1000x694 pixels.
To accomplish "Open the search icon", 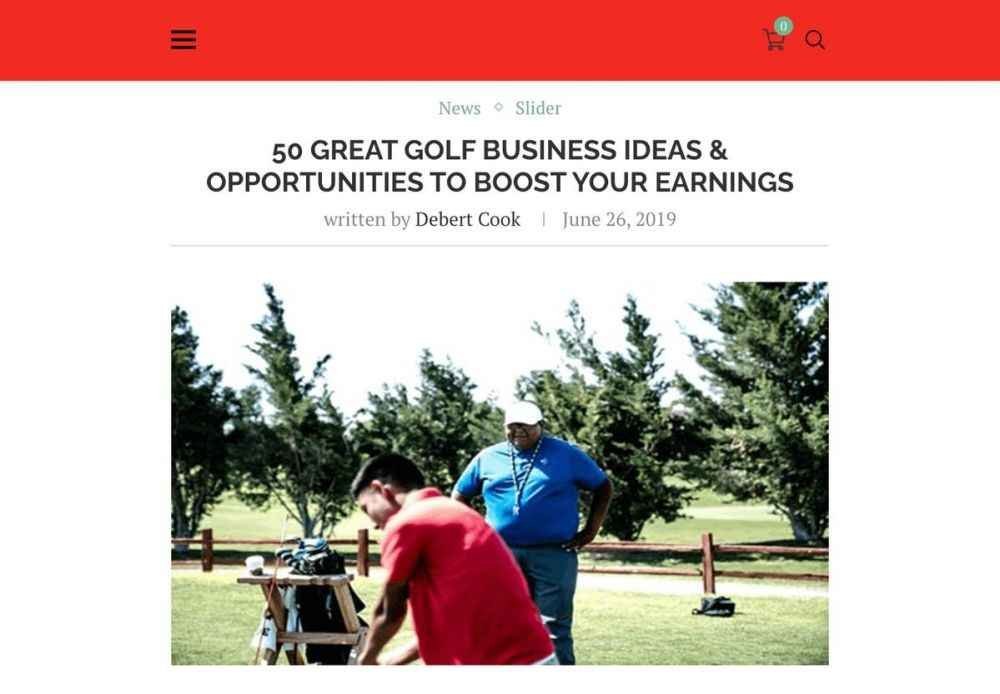I will pos(815,40).
